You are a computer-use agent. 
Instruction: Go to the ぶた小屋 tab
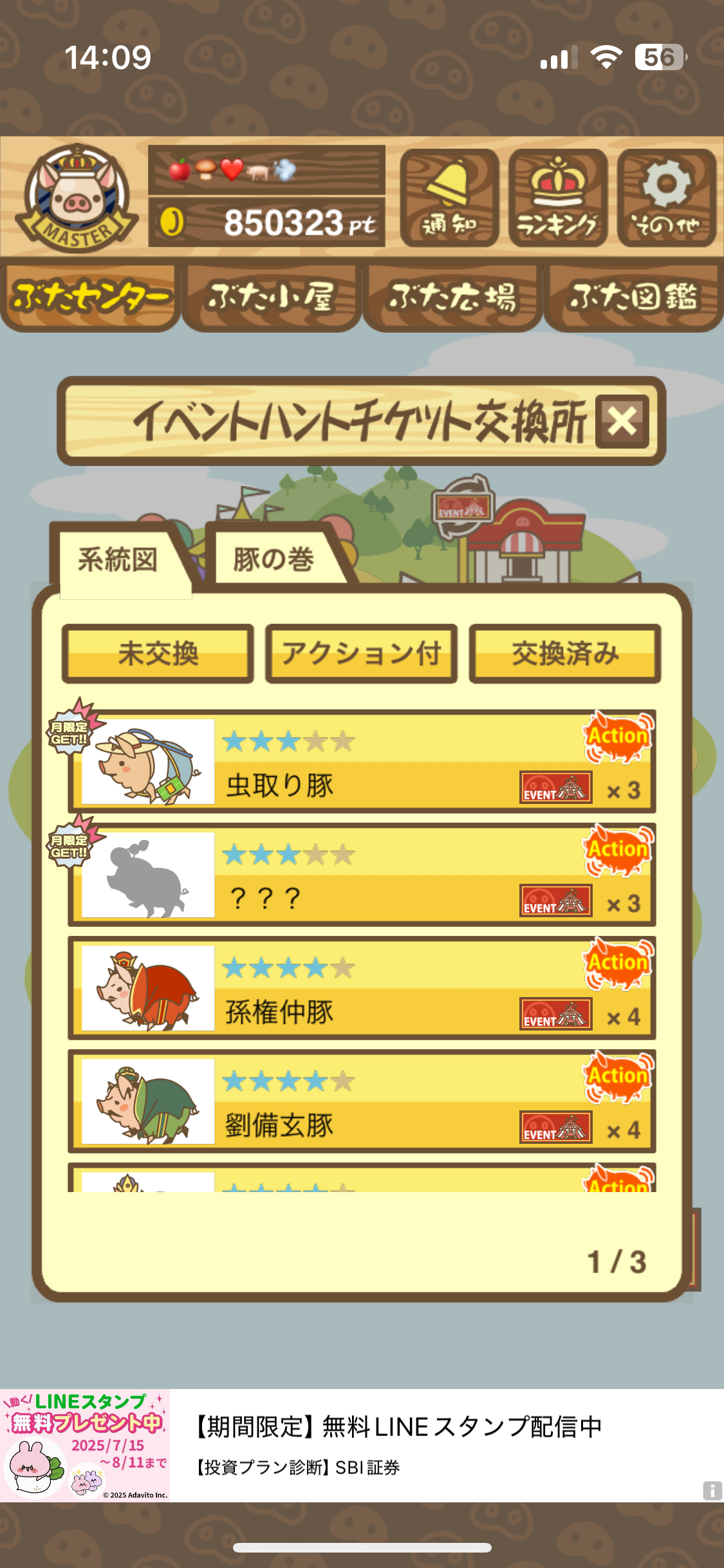pyautogui.click(x=271, y=298)
